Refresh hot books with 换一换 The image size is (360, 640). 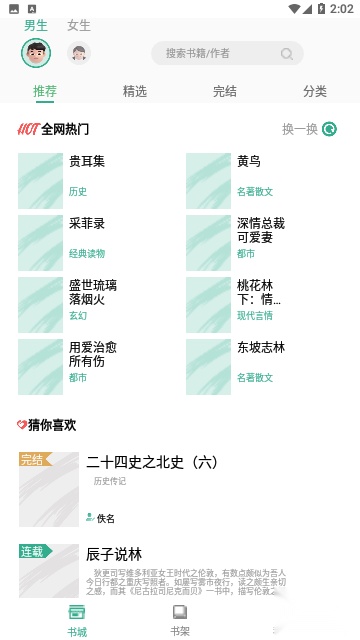309,129
